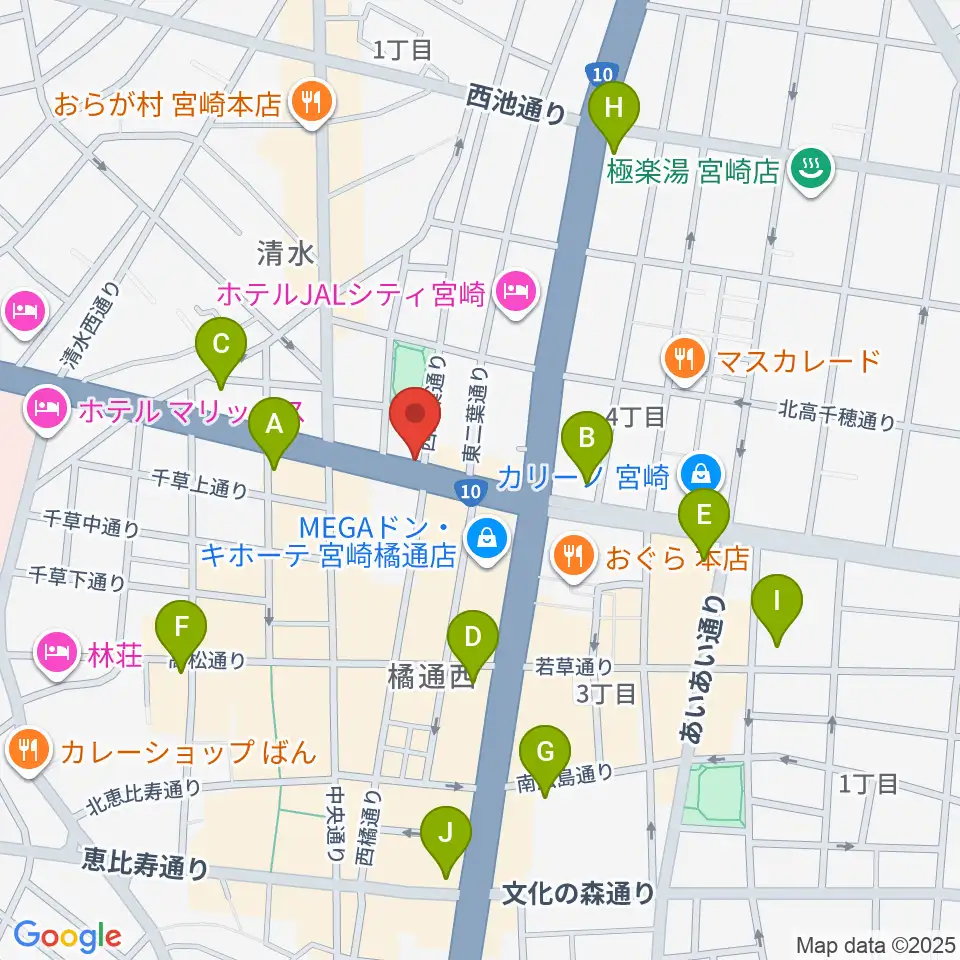Tap おぐら 本店 restaurant pin
The height and width of the screenshot is (960, 960).
click(x=573, y=557)
